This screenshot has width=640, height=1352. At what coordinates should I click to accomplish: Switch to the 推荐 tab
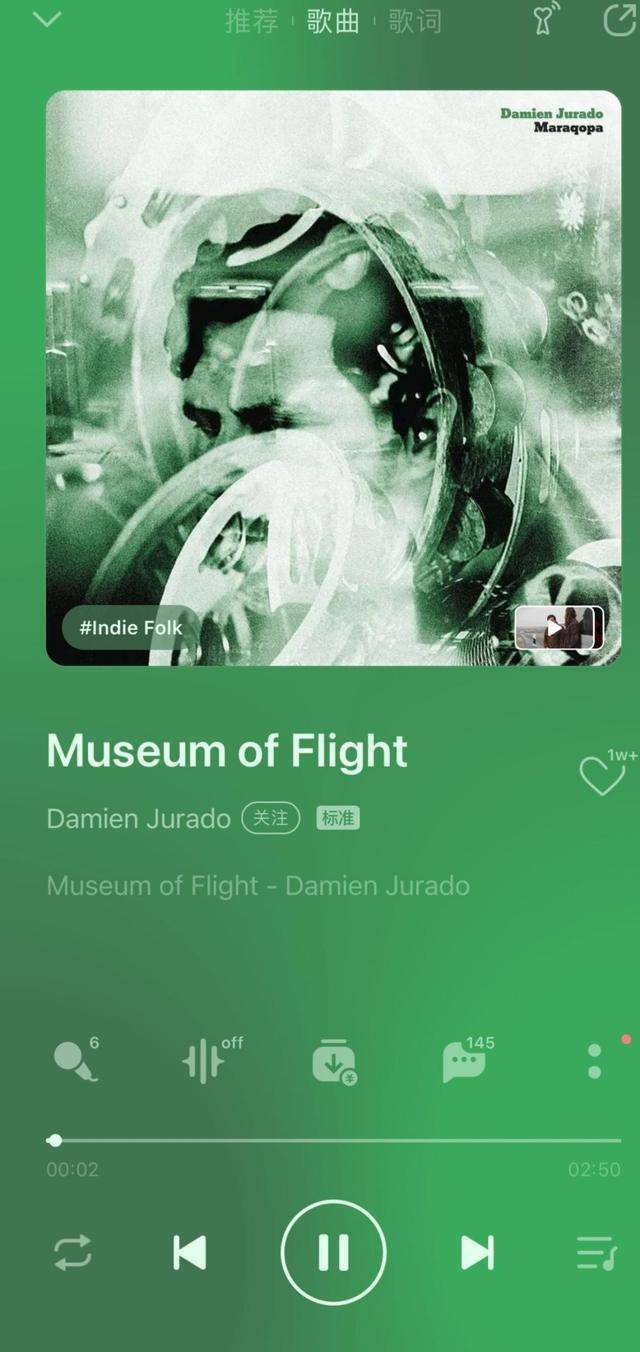pos(251,21)
